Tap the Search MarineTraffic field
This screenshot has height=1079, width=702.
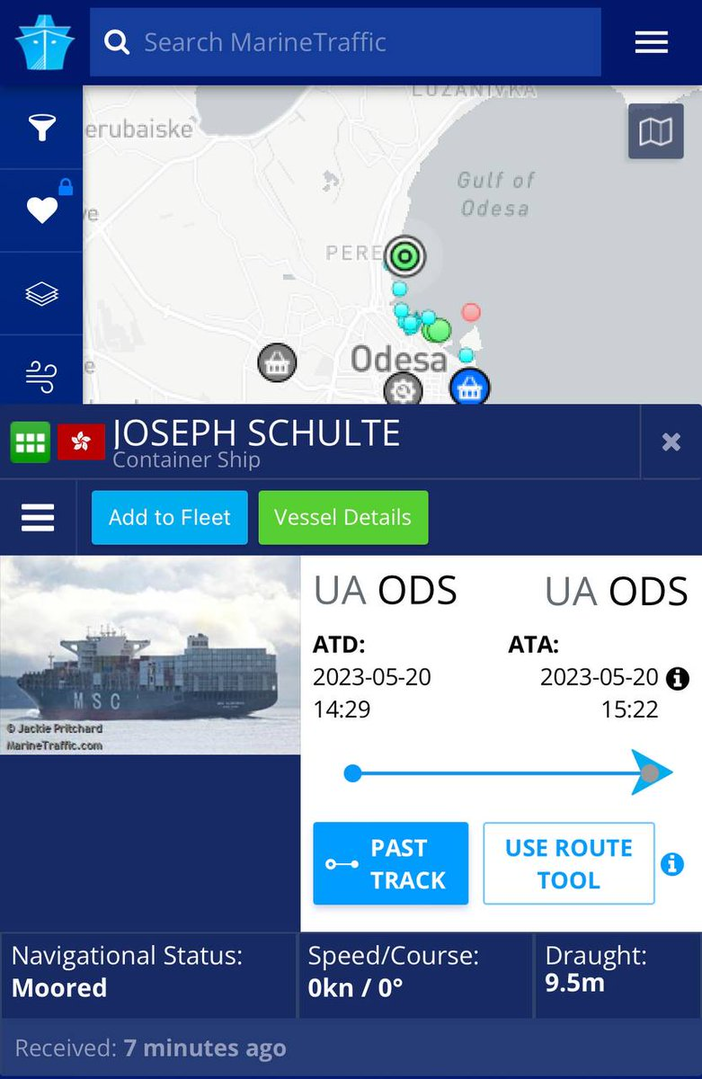click(345, 42)
